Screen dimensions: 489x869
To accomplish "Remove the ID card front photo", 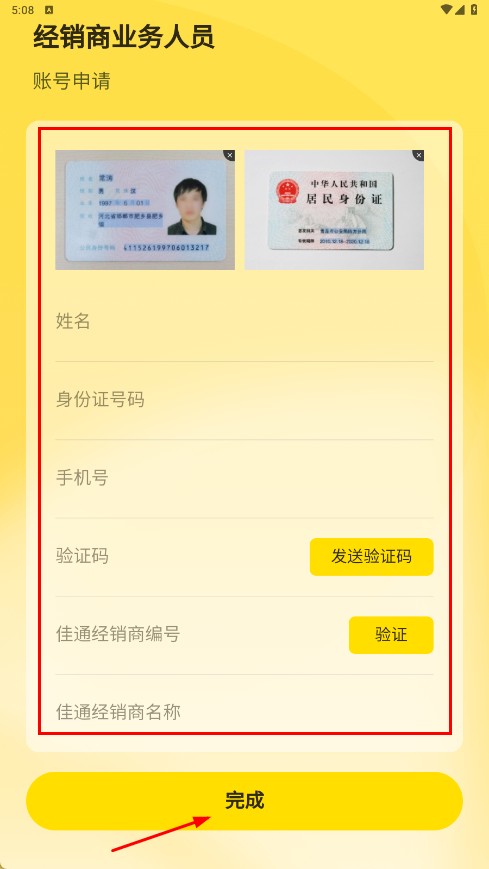I will [x=229, y=156].
